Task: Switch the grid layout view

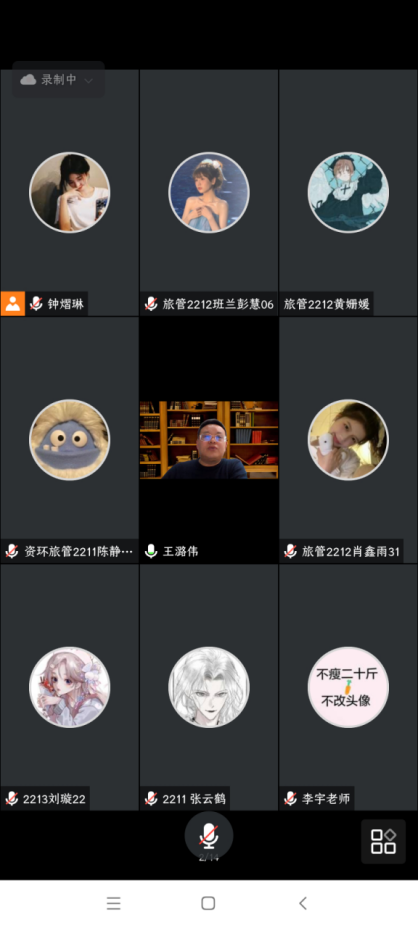Action: click(x=383, y=841)
